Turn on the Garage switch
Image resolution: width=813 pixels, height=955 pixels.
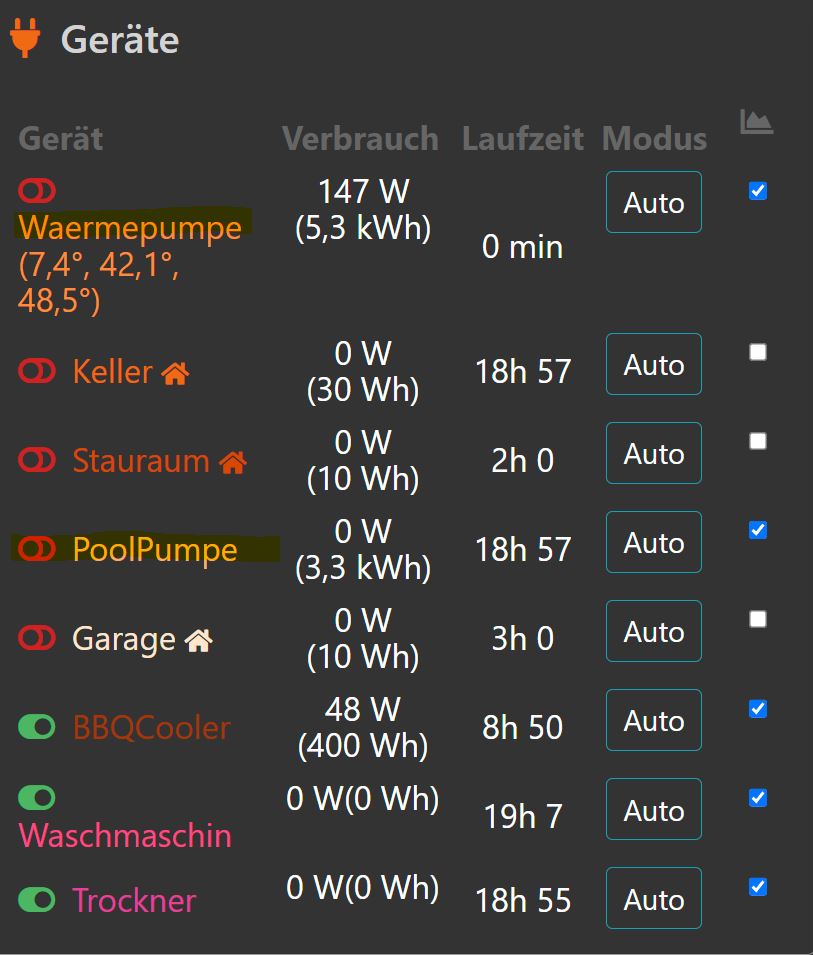tap(37, 637)
